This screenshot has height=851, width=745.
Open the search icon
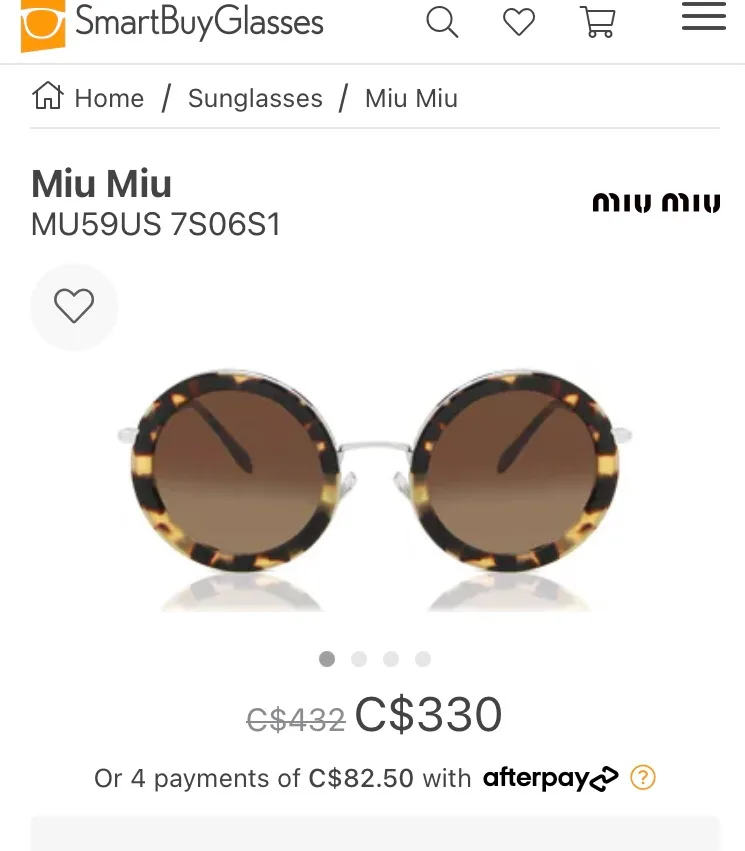click(x=441, y=22)
